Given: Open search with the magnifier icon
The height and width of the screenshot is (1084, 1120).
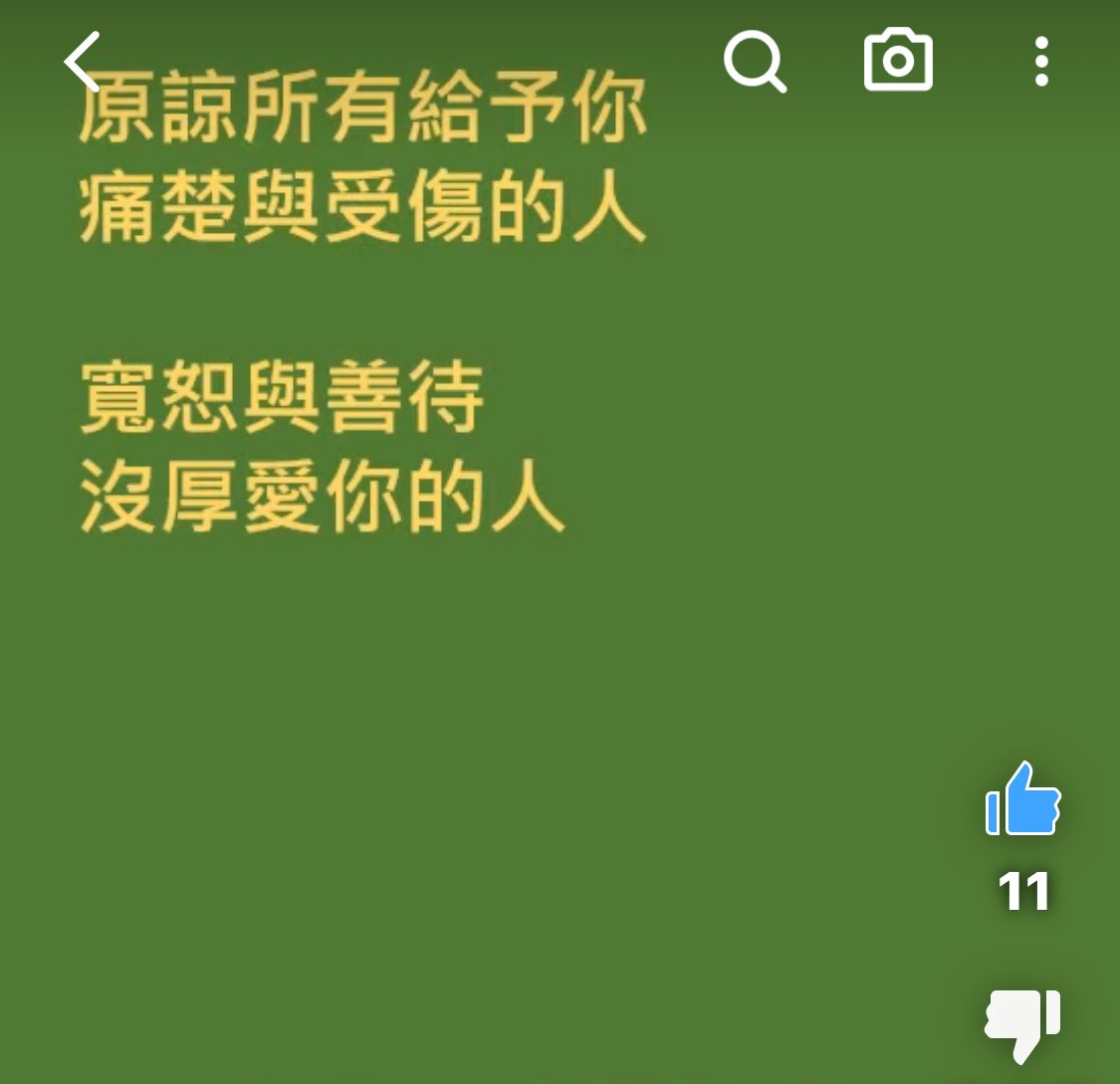Looking at the screenshot, I should coord(755,62).
